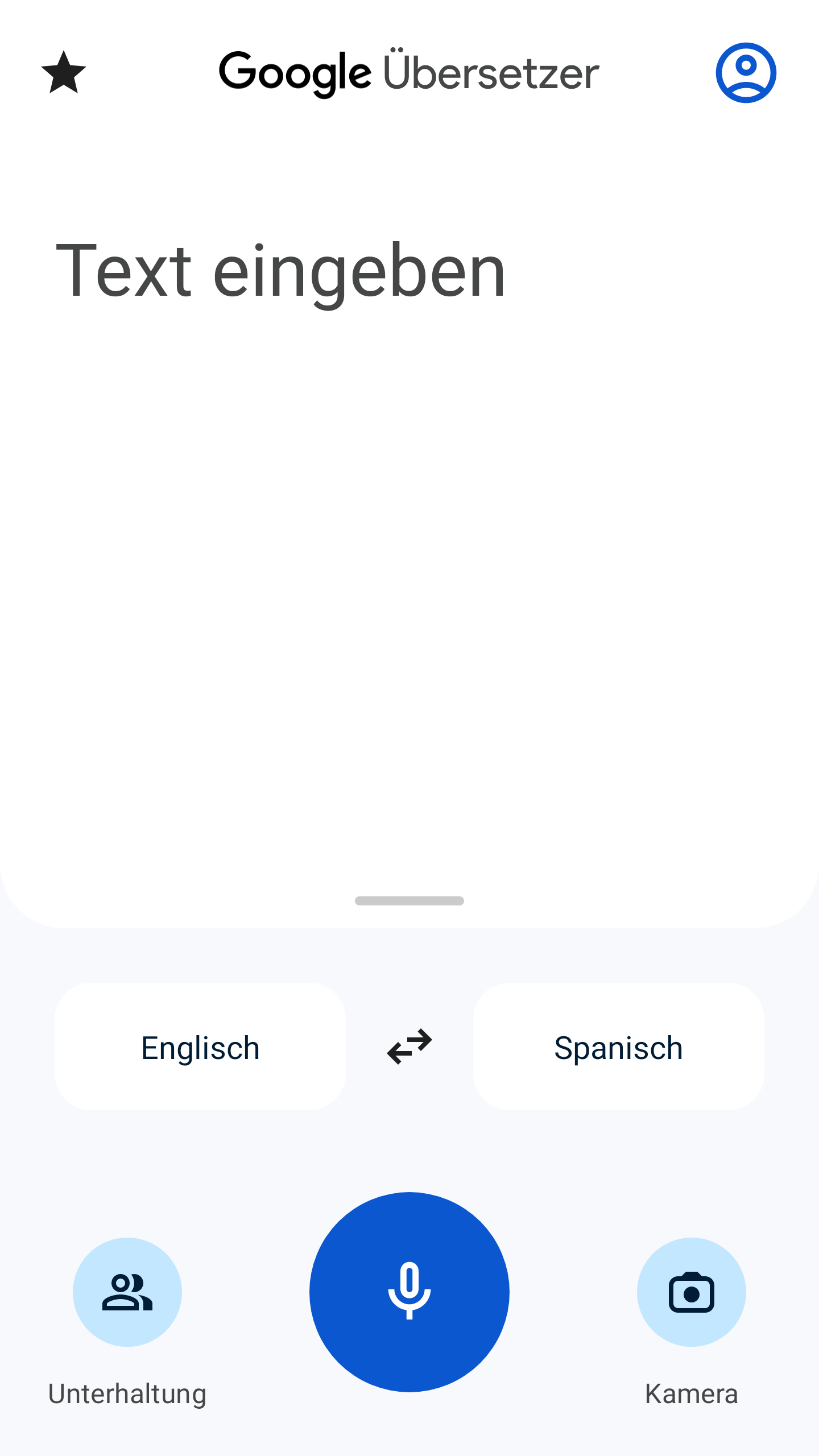
Task: Open the Englisch source language selector
Action: click(x=200, y=1048)
